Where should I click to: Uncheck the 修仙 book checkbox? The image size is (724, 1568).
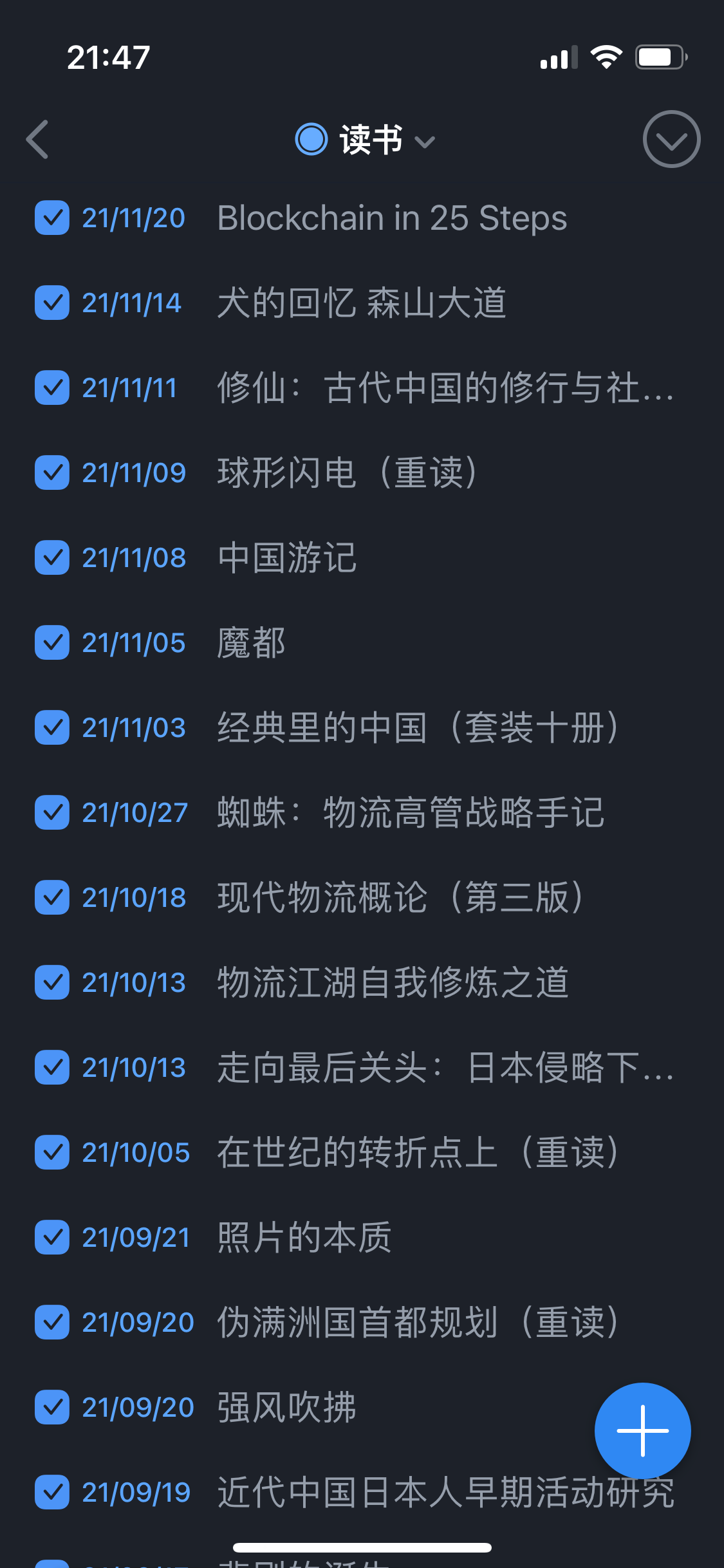click(52, 387)
